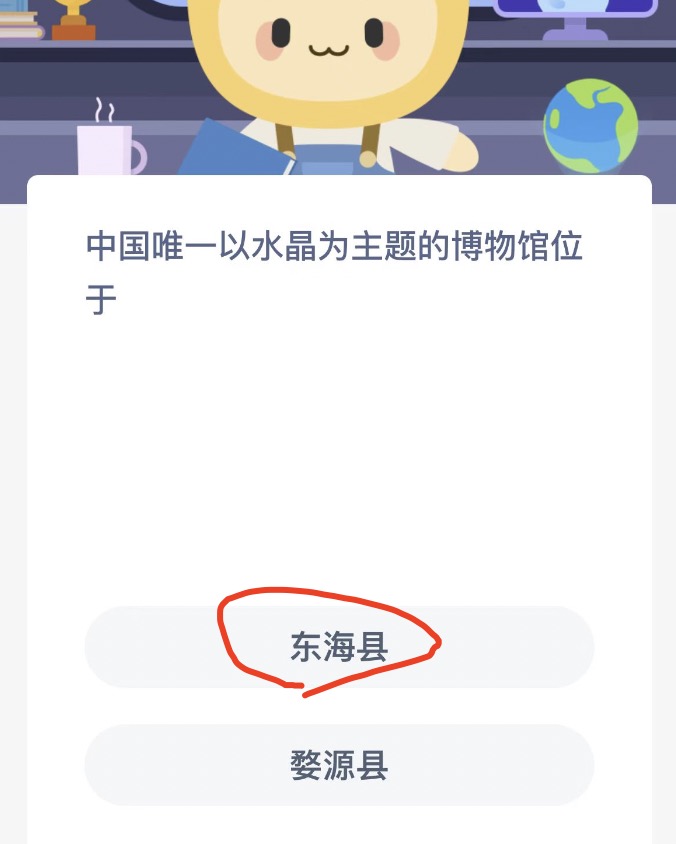Select the answer 东海县

pos(339,647)
